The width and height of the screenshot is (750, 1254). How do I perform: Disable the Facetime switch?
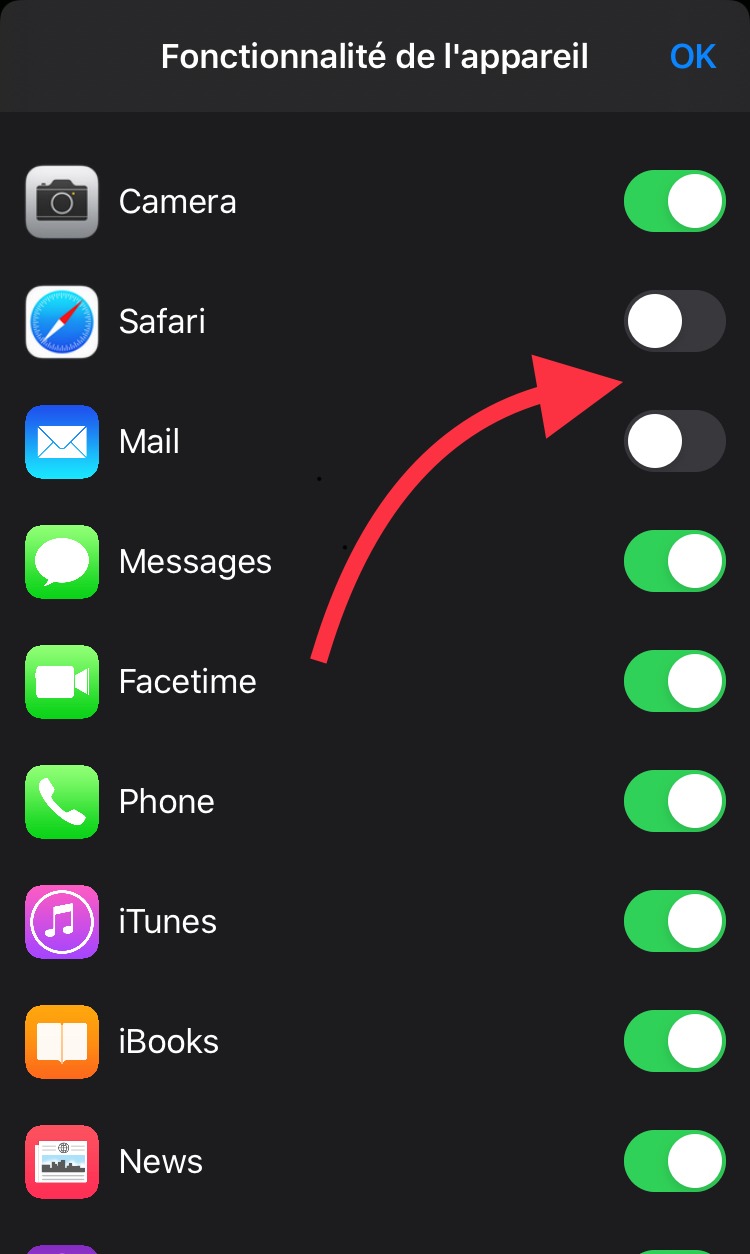[675, 681]
